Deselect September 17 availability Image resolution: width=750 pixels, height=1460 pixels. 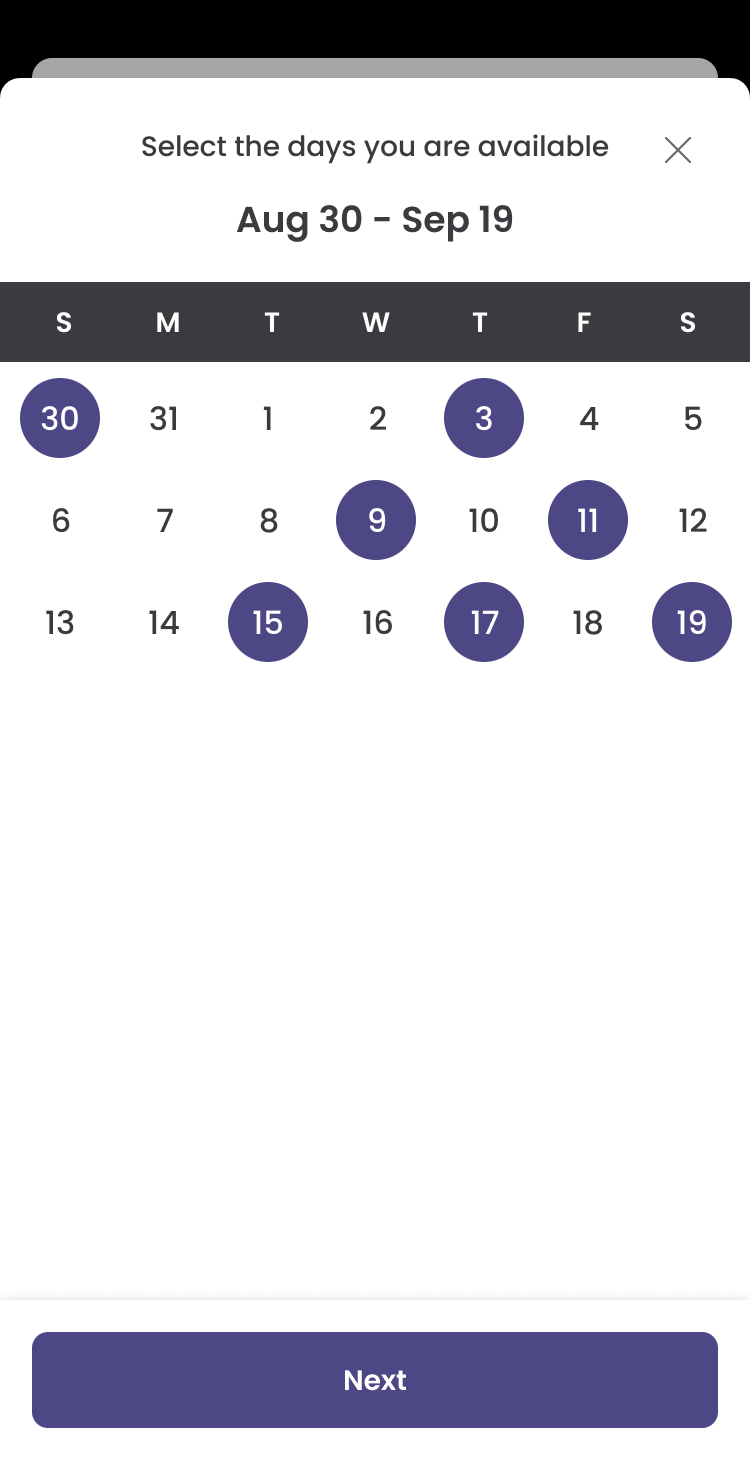tap(484, 622)
